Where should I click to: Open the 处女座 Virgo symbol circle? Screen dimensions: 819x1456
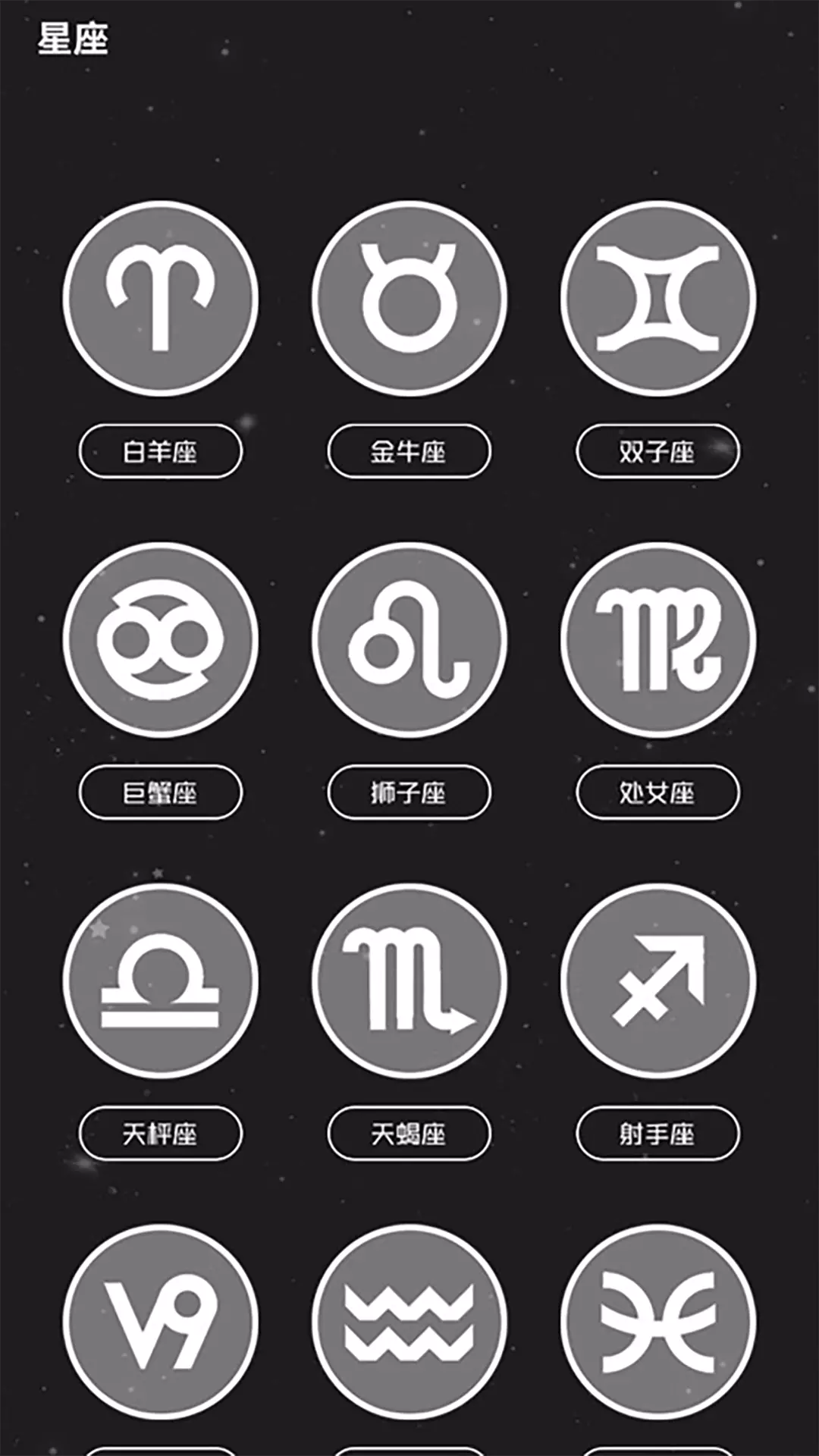click(657, 639)
